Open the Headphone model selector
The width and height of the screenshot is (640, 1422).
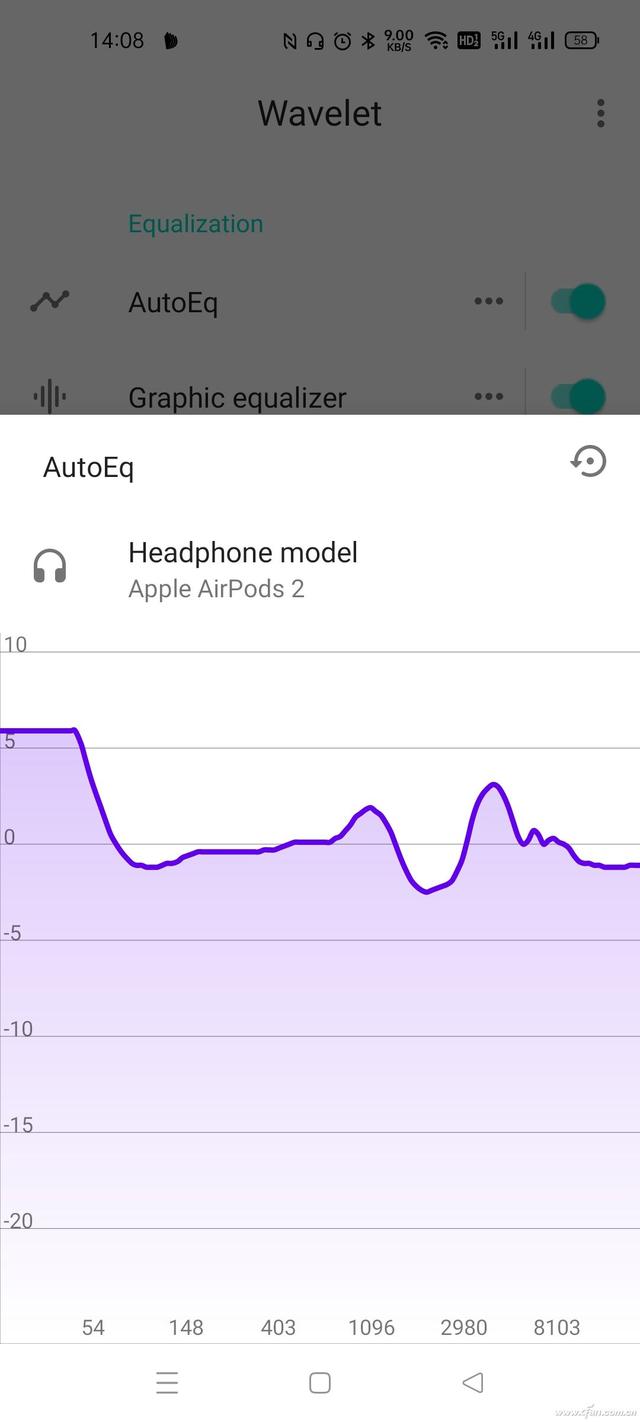pos(320,569)
